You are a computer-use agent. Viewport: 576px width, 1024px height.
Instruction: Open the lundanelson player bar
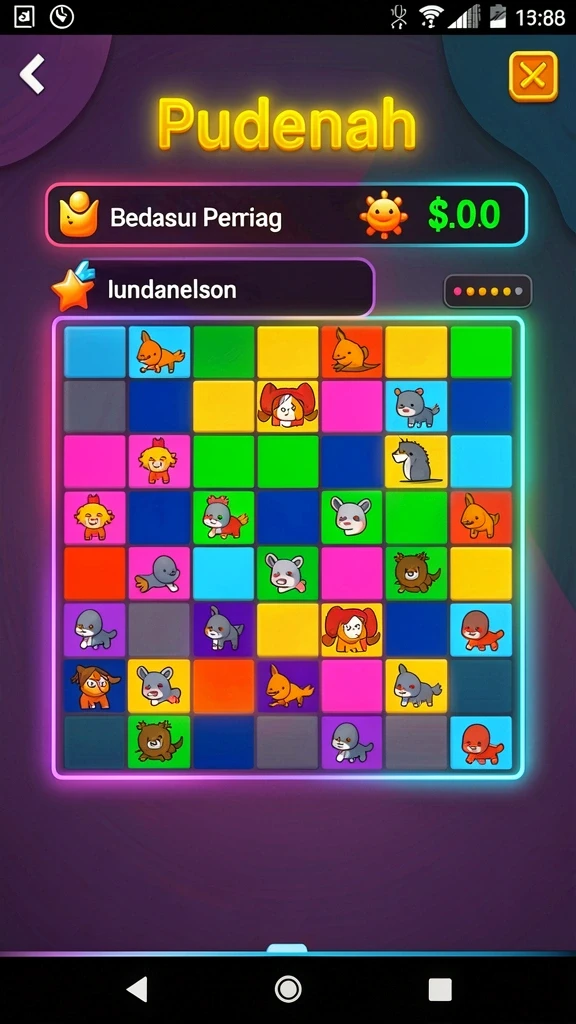[210, 288]
